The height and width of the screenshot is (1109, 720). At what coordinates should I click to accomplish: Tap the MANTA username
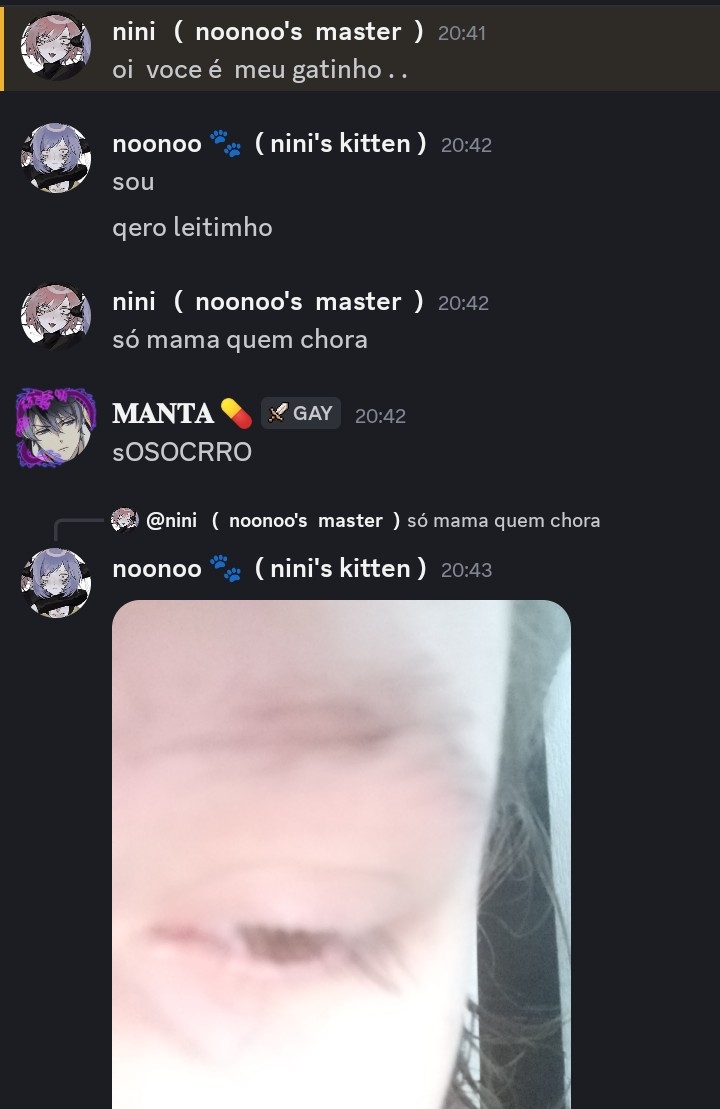163,413
